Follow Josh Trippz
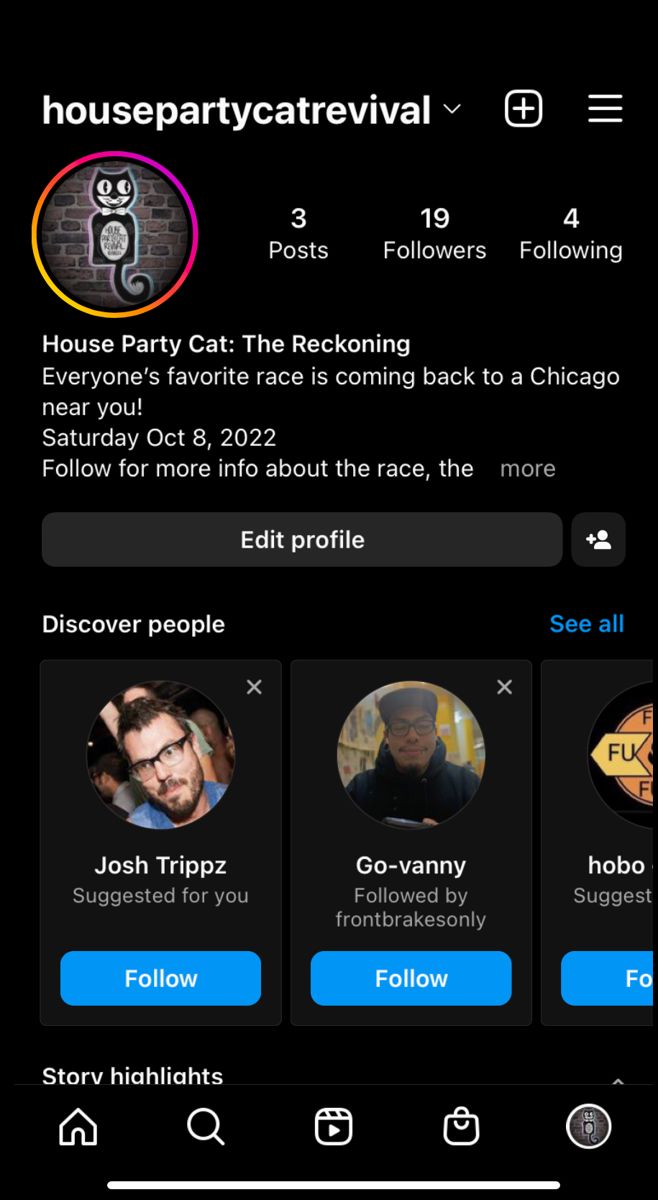 pyautogui.click(x=161, y=978)
